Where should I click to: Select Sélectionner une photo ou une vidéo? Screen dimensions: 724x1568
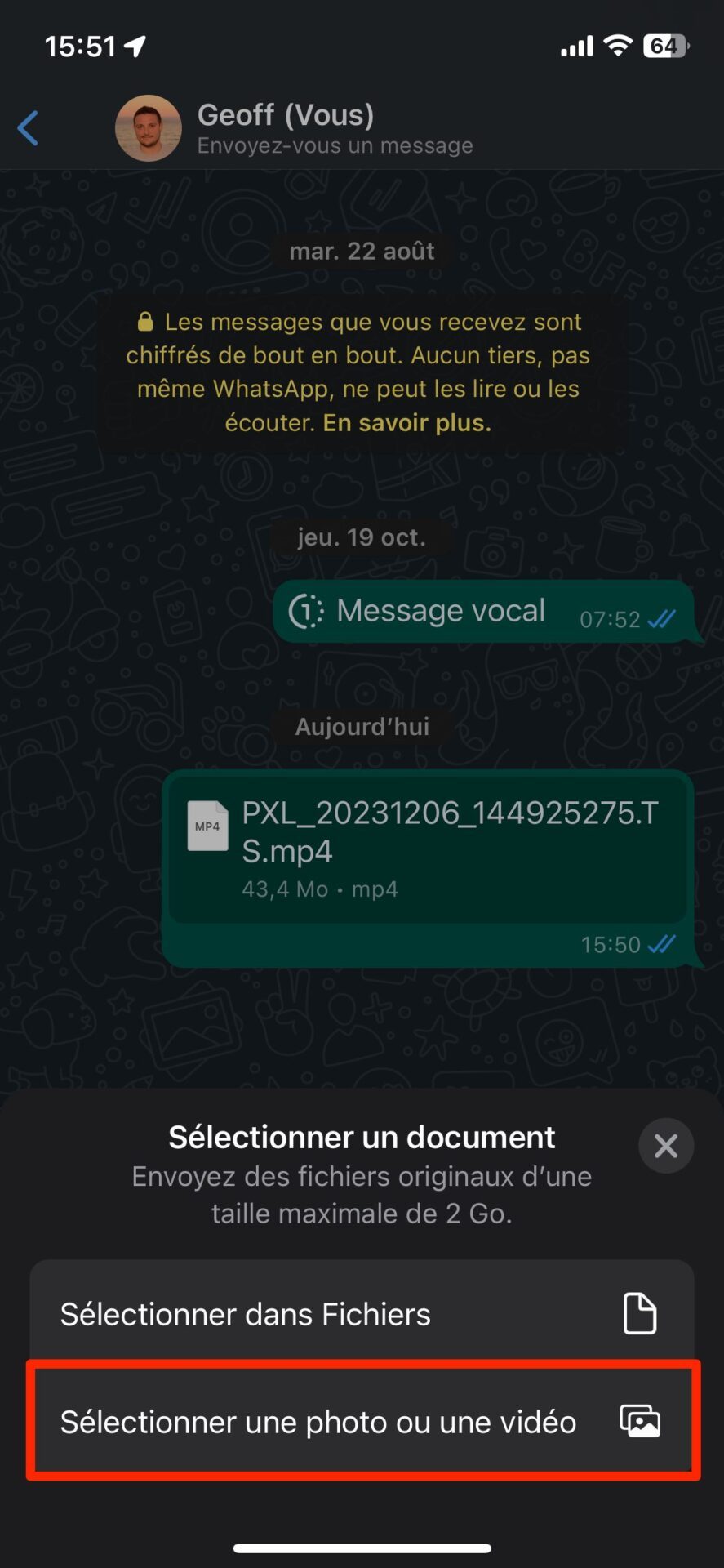tap(362, 1422)
